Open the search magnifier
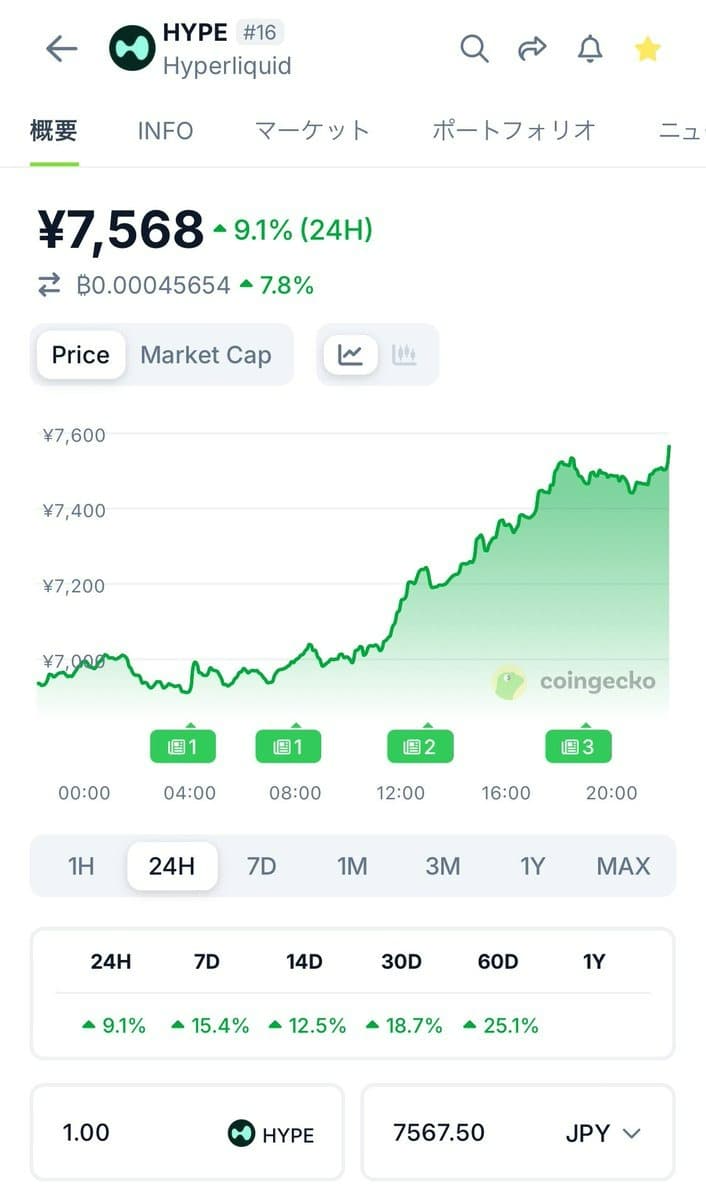 474,48
